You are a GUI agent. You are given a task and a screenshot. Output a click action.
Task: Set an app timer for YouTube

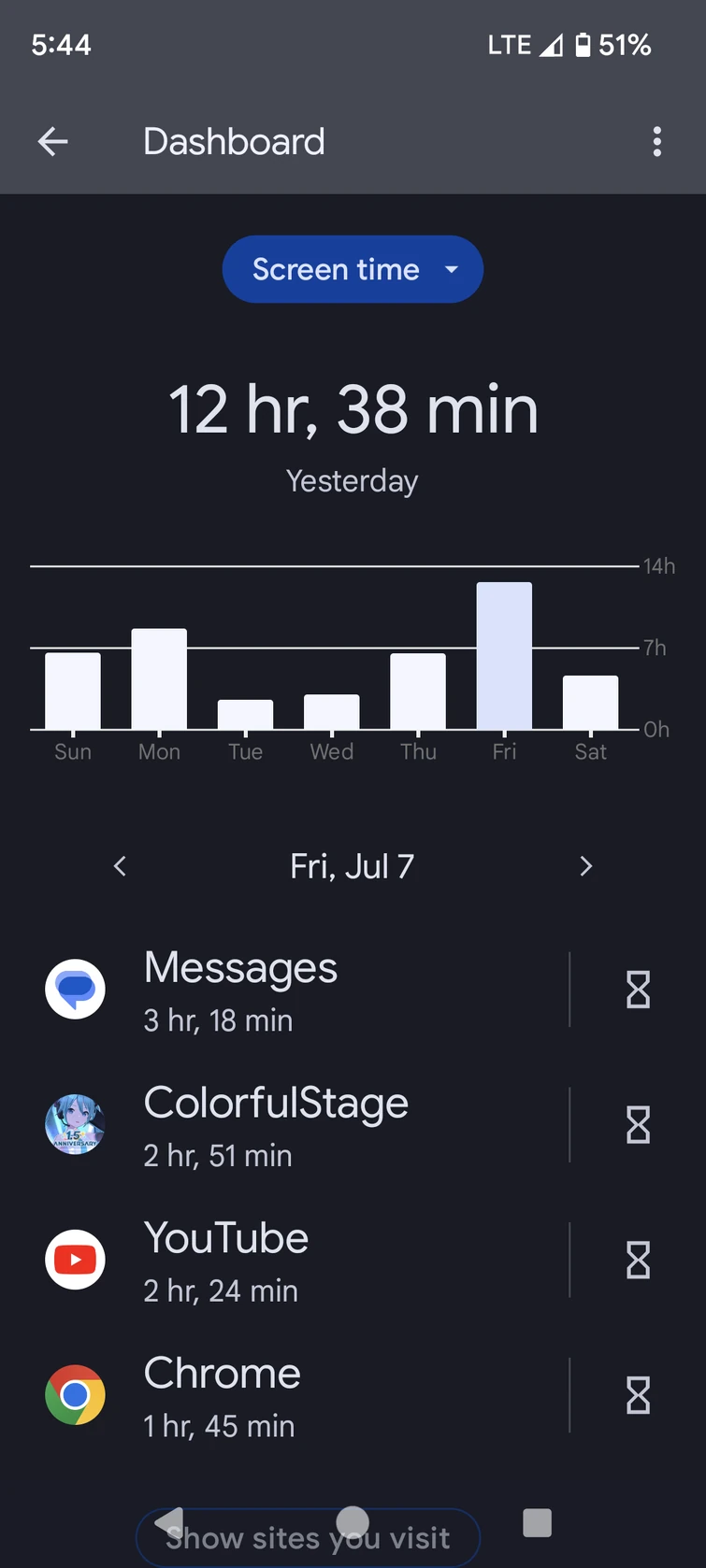click(638, 1261)
